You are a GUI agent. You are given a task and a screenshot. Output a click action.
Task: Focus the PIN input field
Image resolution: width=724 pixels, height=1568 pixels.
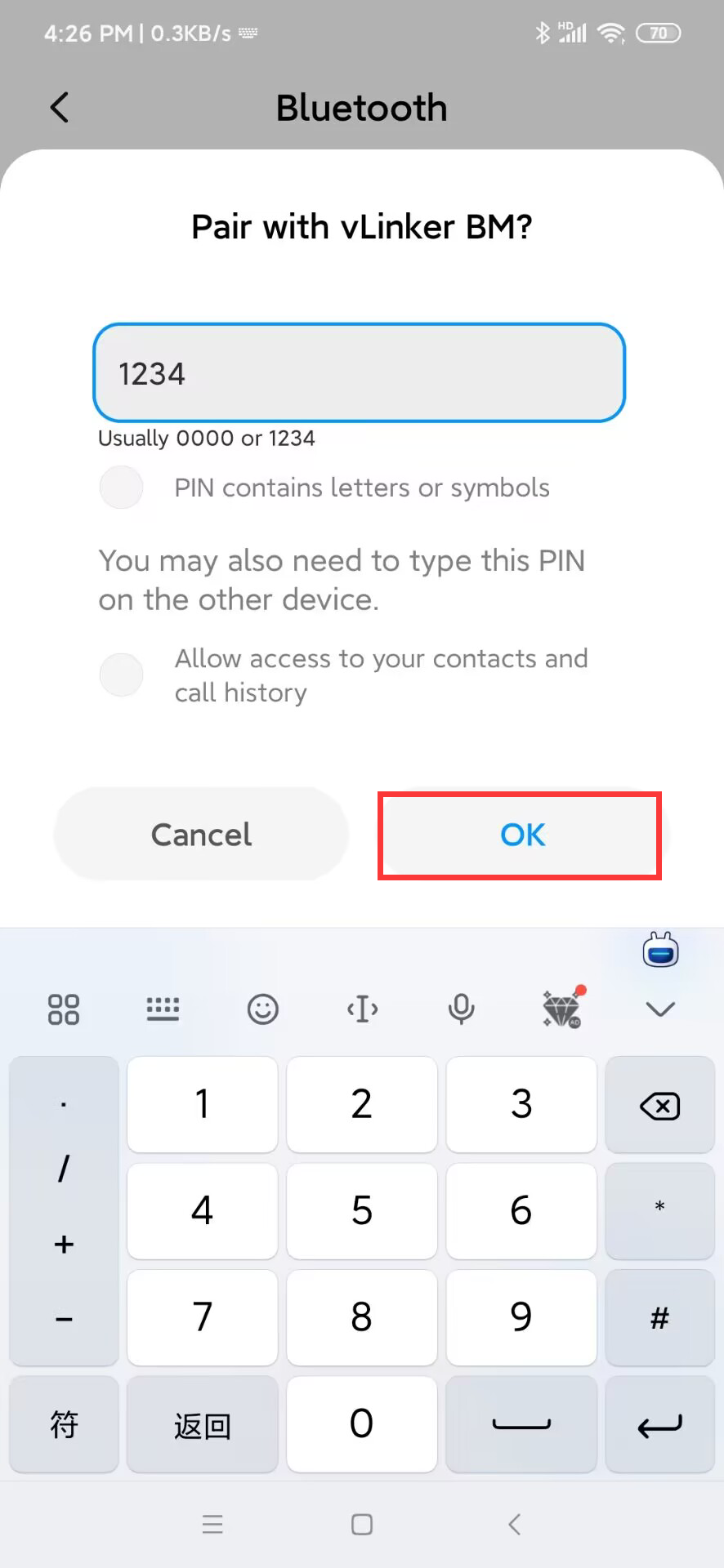(x=360, y=373)
